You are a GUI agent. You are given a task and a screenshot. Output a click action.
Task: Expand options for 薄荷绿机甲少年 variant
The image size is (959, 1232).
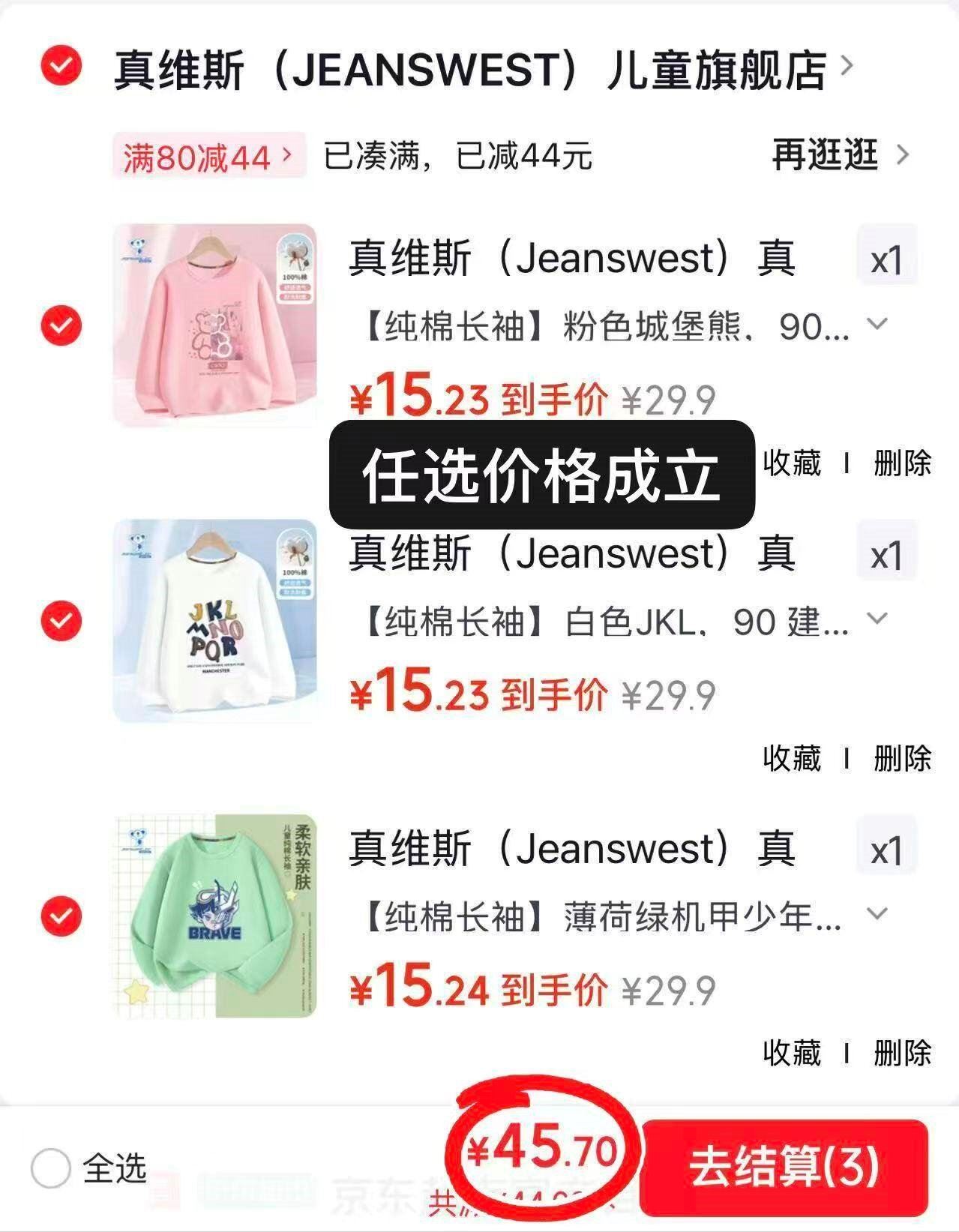point(877,913)
